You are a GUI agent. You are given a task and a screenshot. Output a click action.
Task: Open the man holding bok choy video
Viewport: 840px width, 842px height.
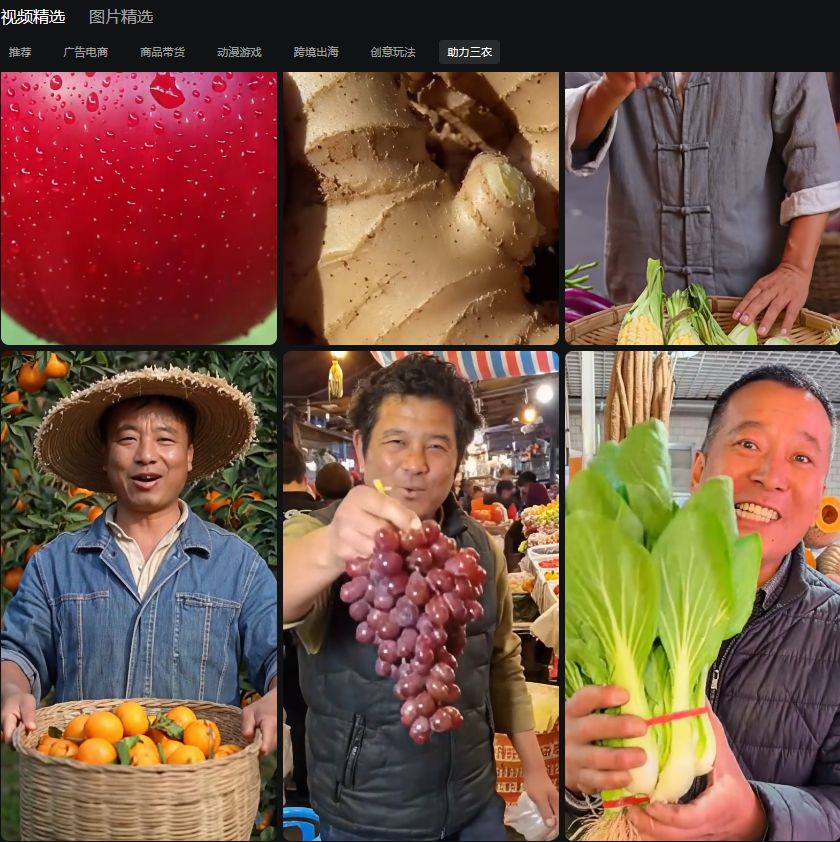coord(702,595)
